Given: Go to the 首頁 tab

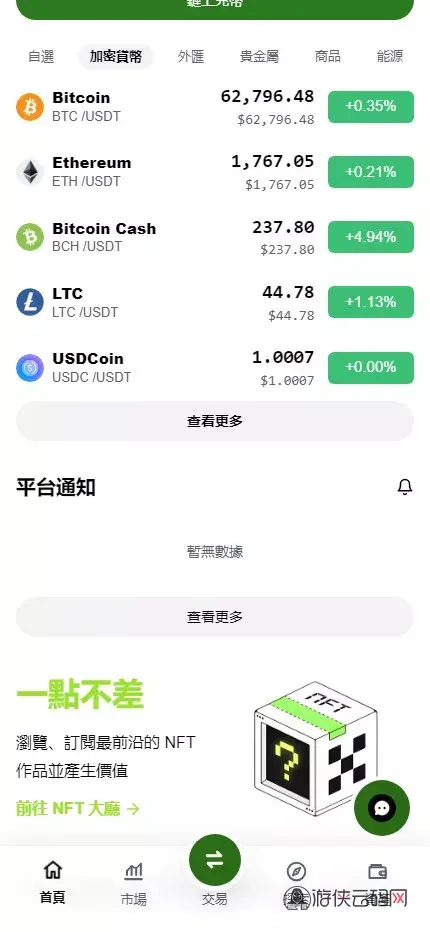Looking at the screenshot, I should coord(52,882).
